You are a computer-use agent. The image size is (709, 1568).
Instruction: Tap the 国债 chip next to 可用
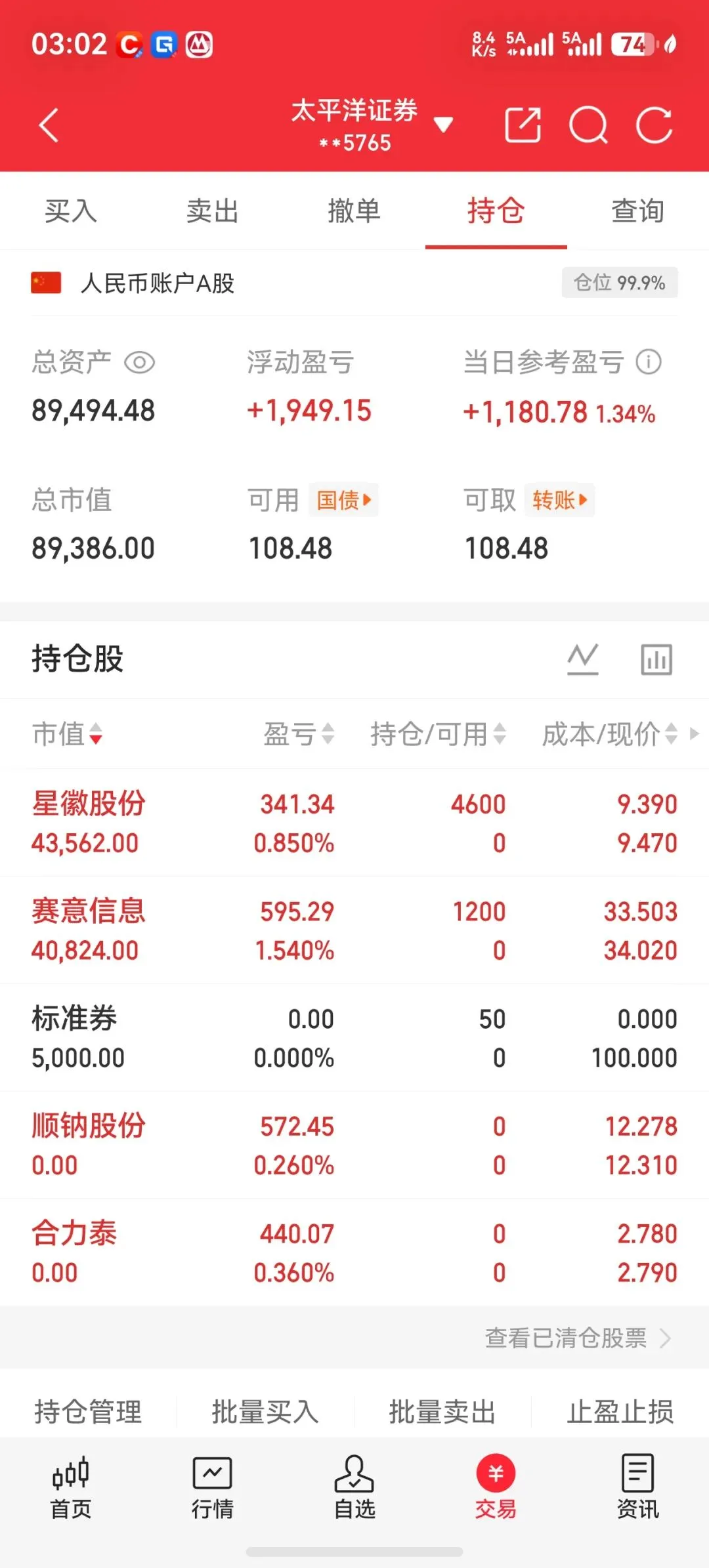[344, 500]
